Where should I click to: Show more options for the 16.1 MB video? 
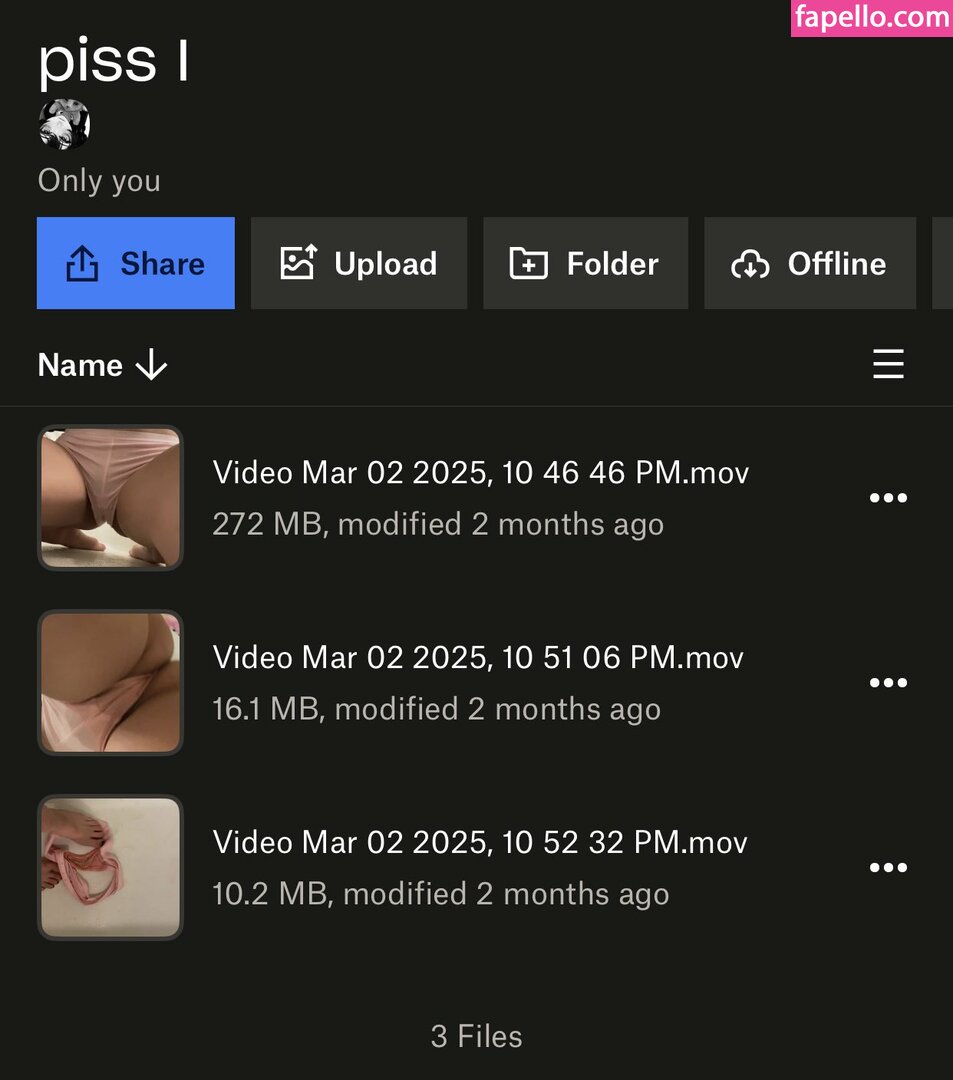tap(888, 683)
